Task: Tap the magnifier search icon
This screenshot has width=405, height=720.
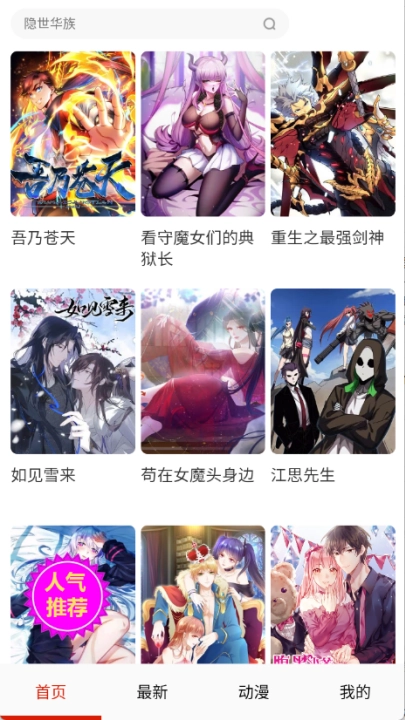Action: pos(270,24)
